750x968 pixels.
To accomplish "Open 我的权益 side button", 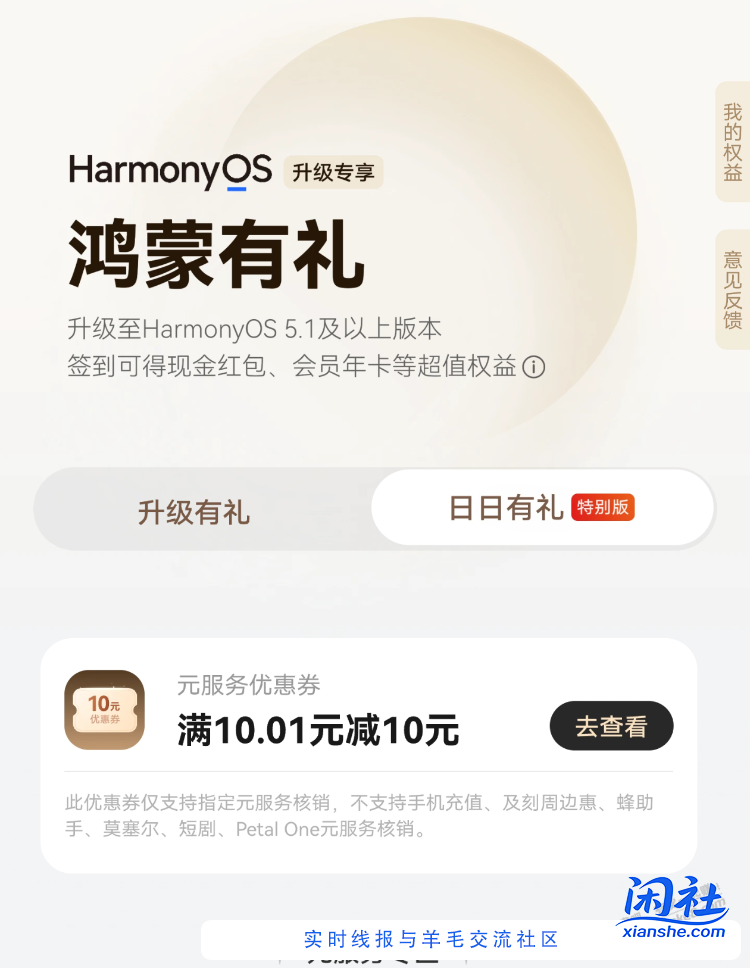I will point(733,141).
